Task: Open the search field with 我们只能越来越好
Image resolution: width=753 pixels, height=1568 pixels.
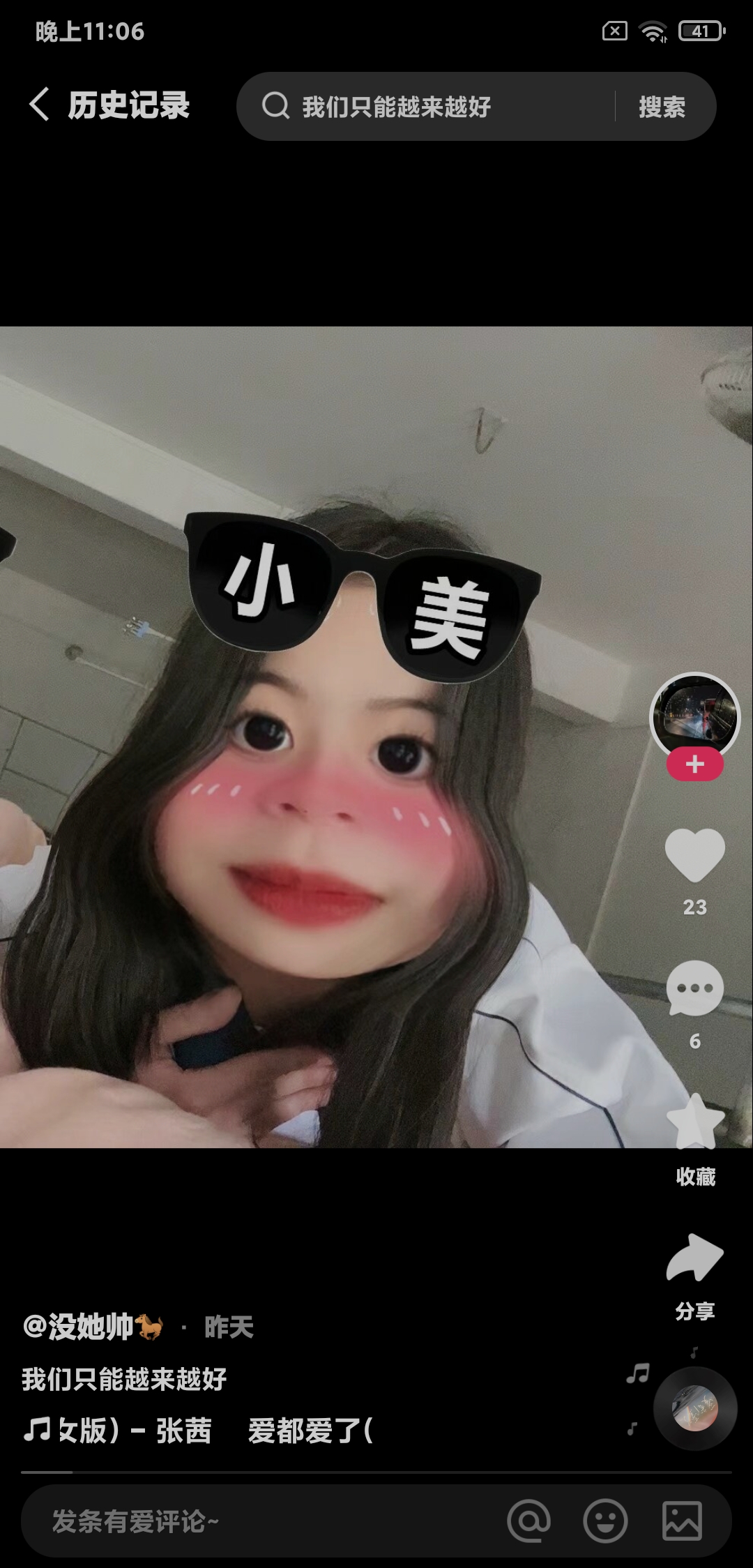Action: tap(425, 107)
